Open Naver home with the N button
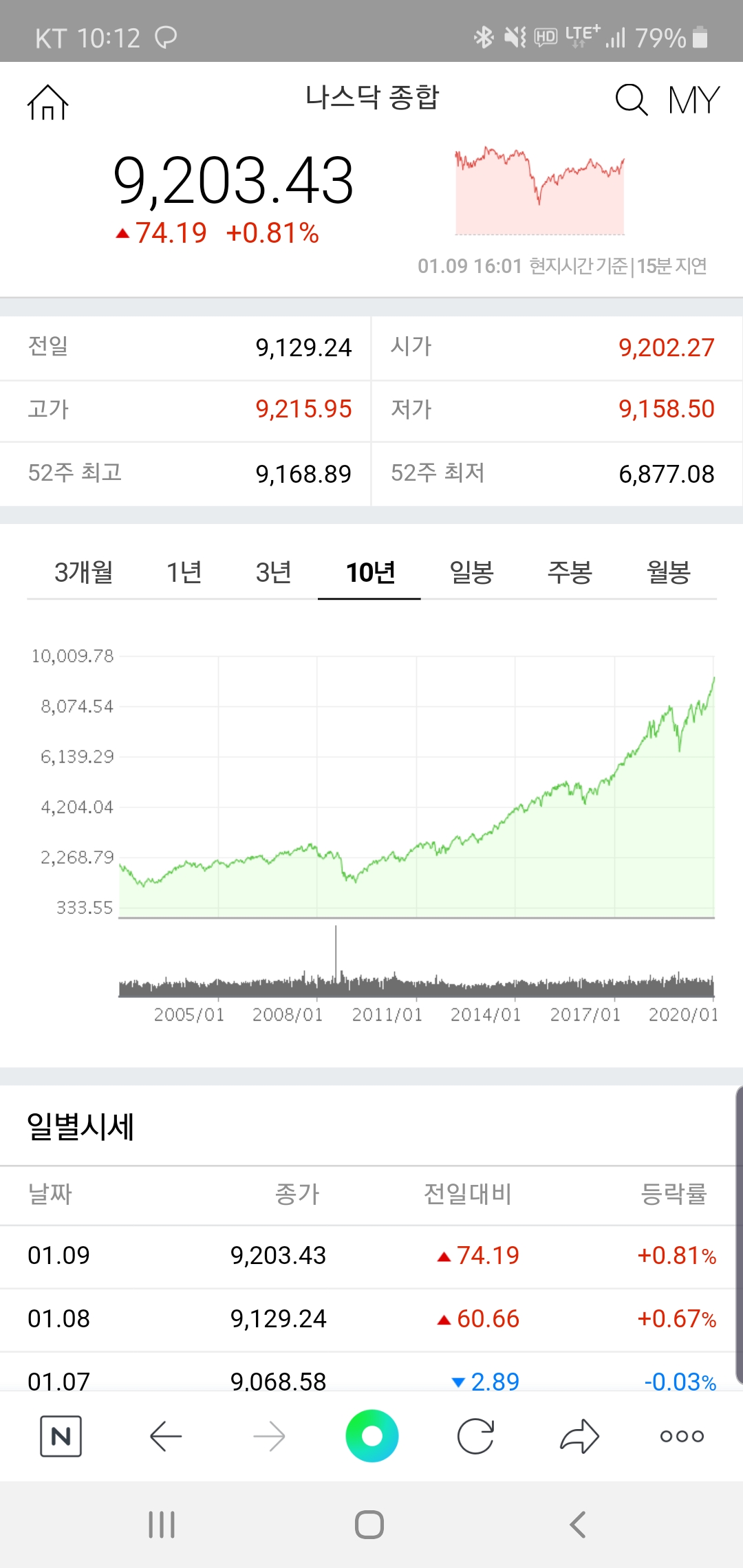Viewport: 743px width, 1568px height. (61, 1436)
